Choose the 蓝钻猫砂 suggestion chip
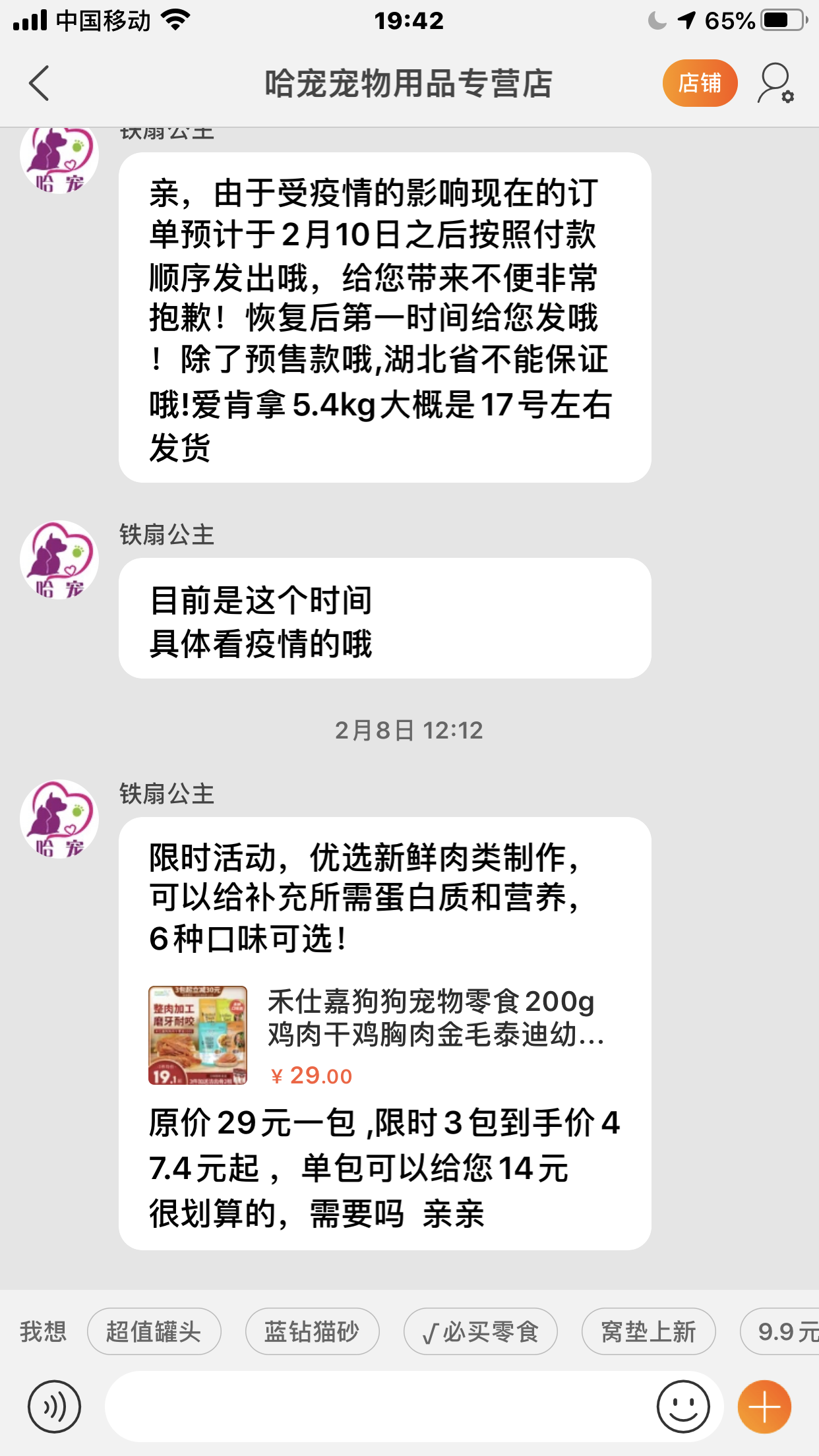Viewport: 819px width, 1456px height. pos(312,1331)
